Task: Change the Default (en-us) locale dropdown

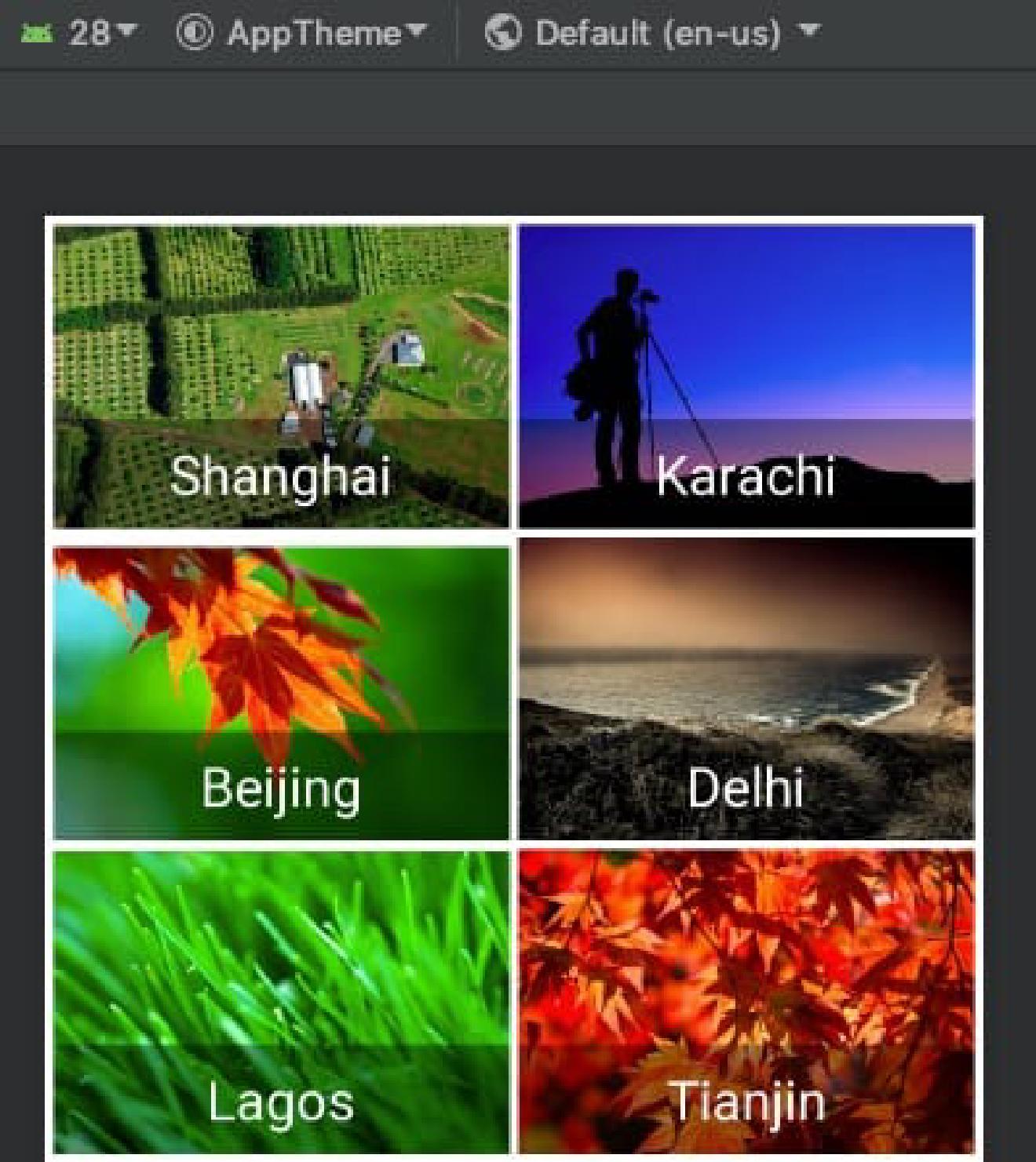Action: pyautogui.click(x=653, y=33)
